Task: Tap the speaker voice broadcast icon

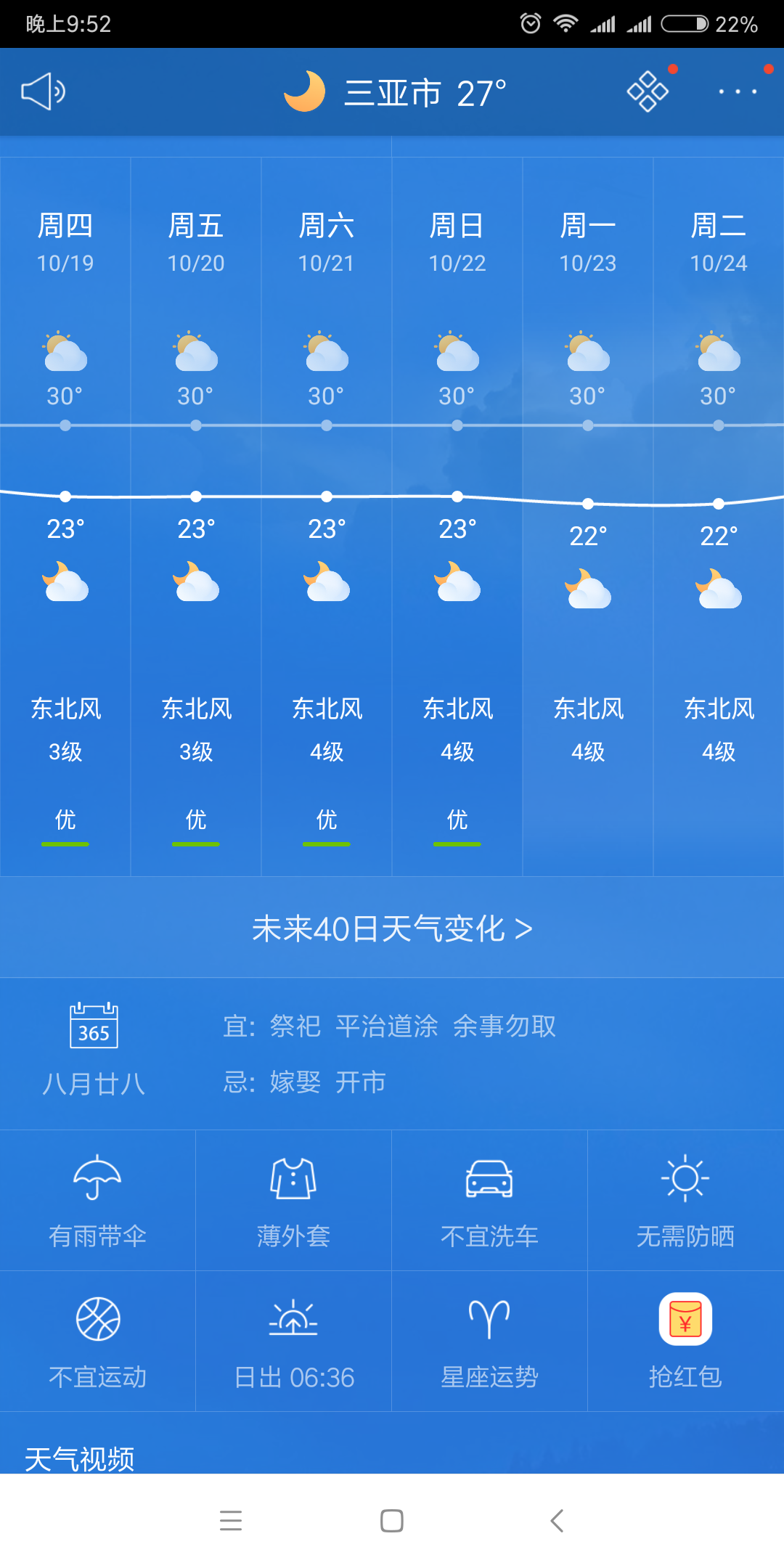Action: click(44, 91)
